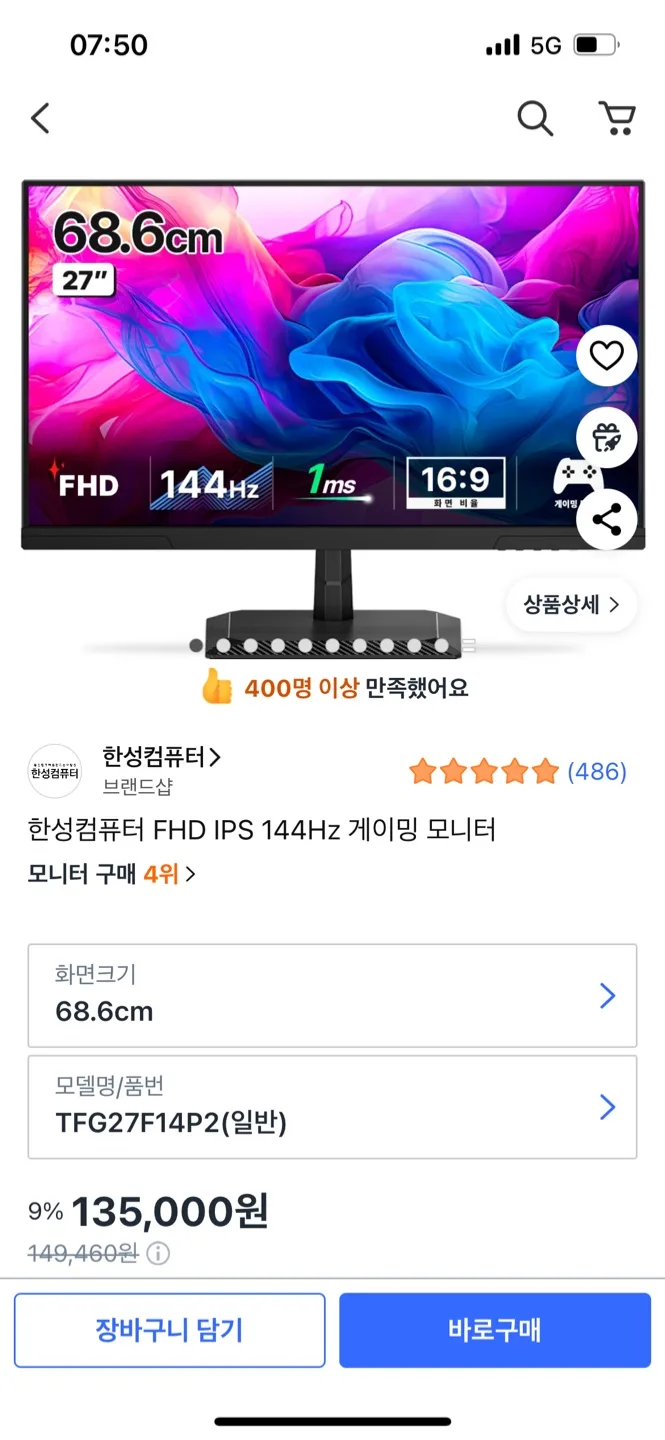This screenshot has height=1440, width=665.
Task: Visit the 한성컴퓨터 brand shop
Action: click(160, 758)
